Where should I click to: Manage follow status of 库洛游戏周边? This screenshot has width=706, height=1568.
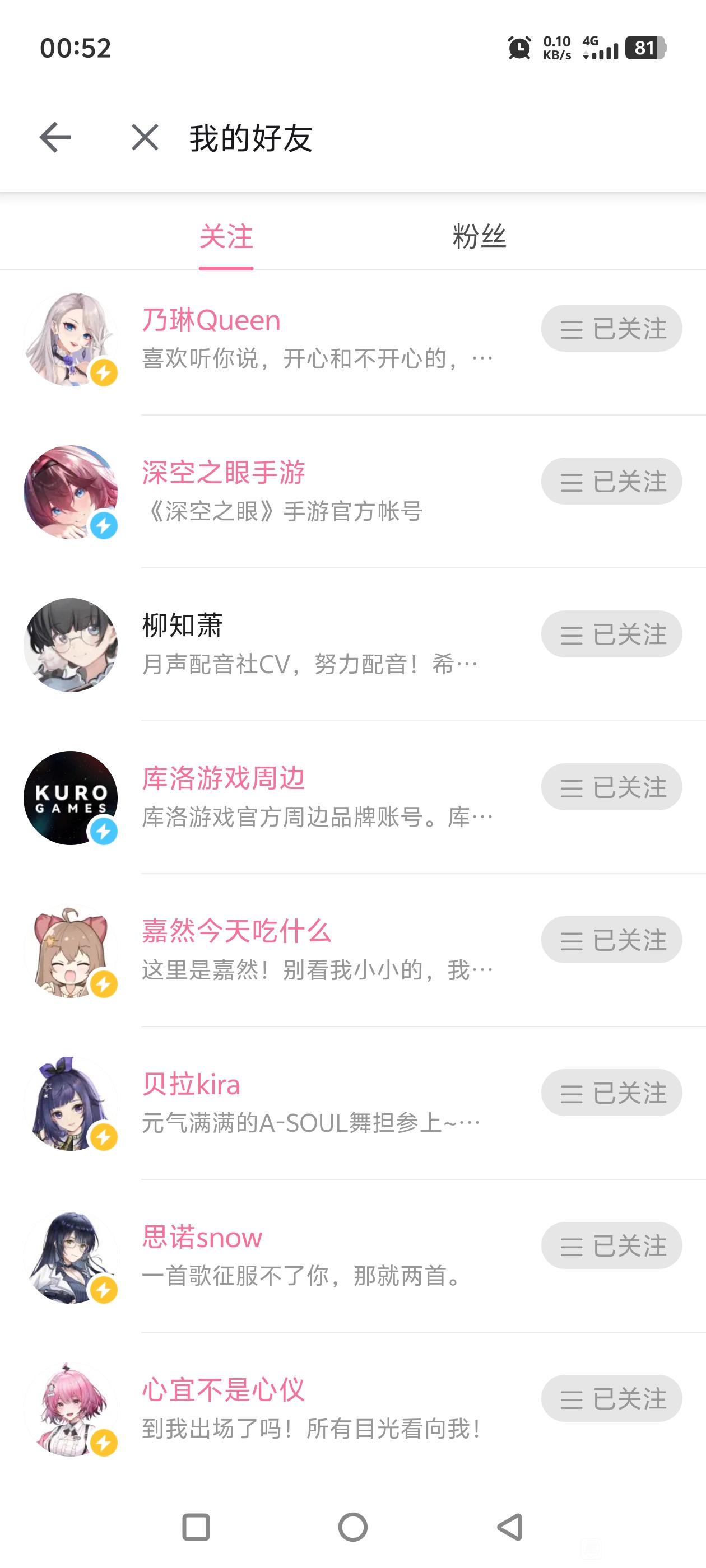point(611,787)
